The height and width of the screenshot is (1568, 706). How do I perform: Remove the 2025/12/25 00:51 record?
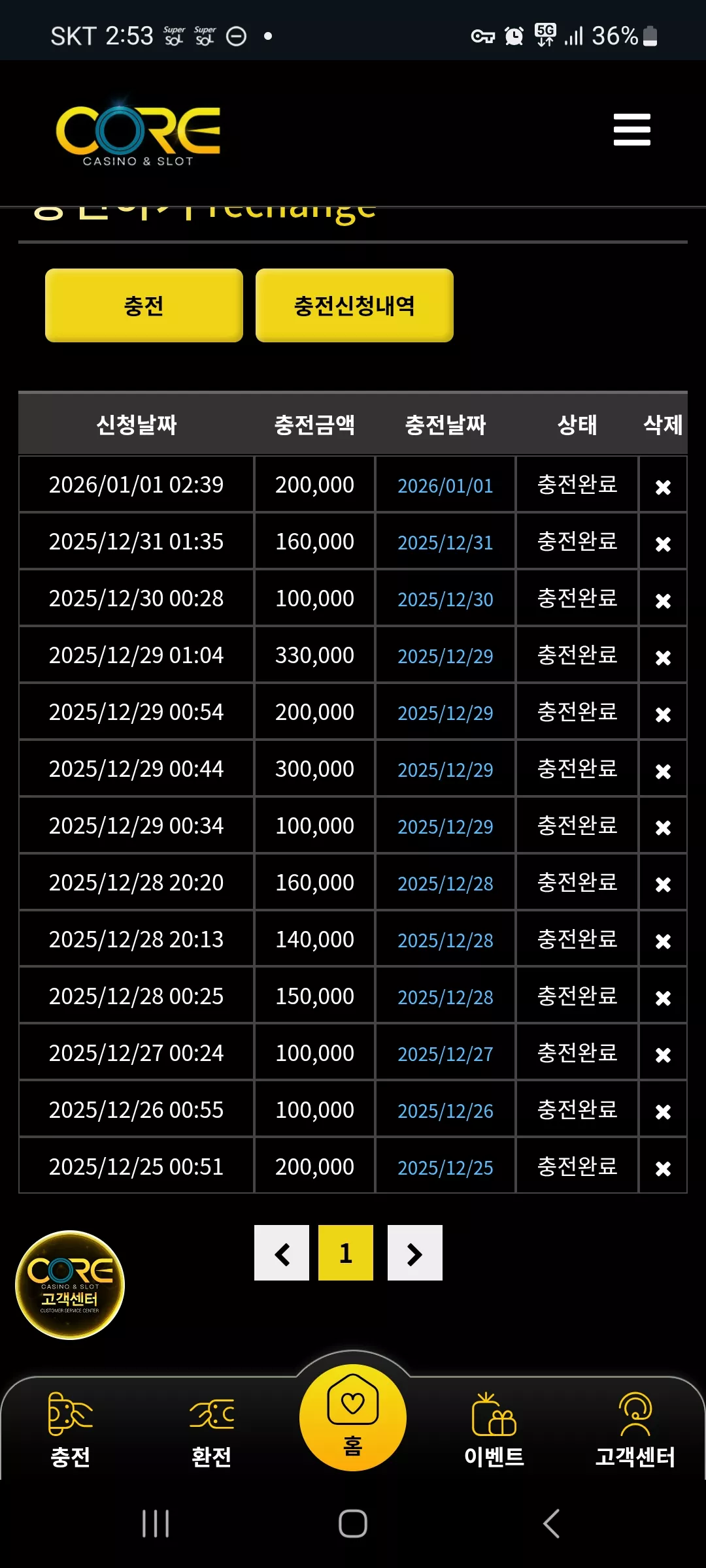(663, 1169)
